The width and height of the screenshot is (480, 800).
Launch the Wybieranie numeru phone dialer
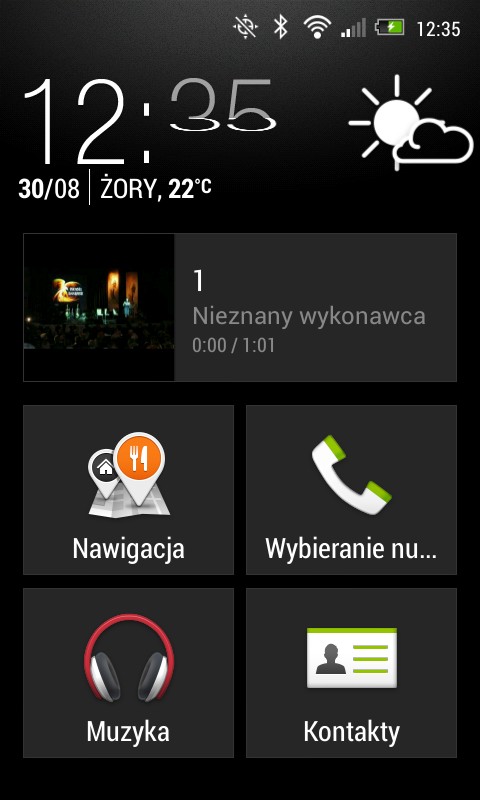pos(351,490)
